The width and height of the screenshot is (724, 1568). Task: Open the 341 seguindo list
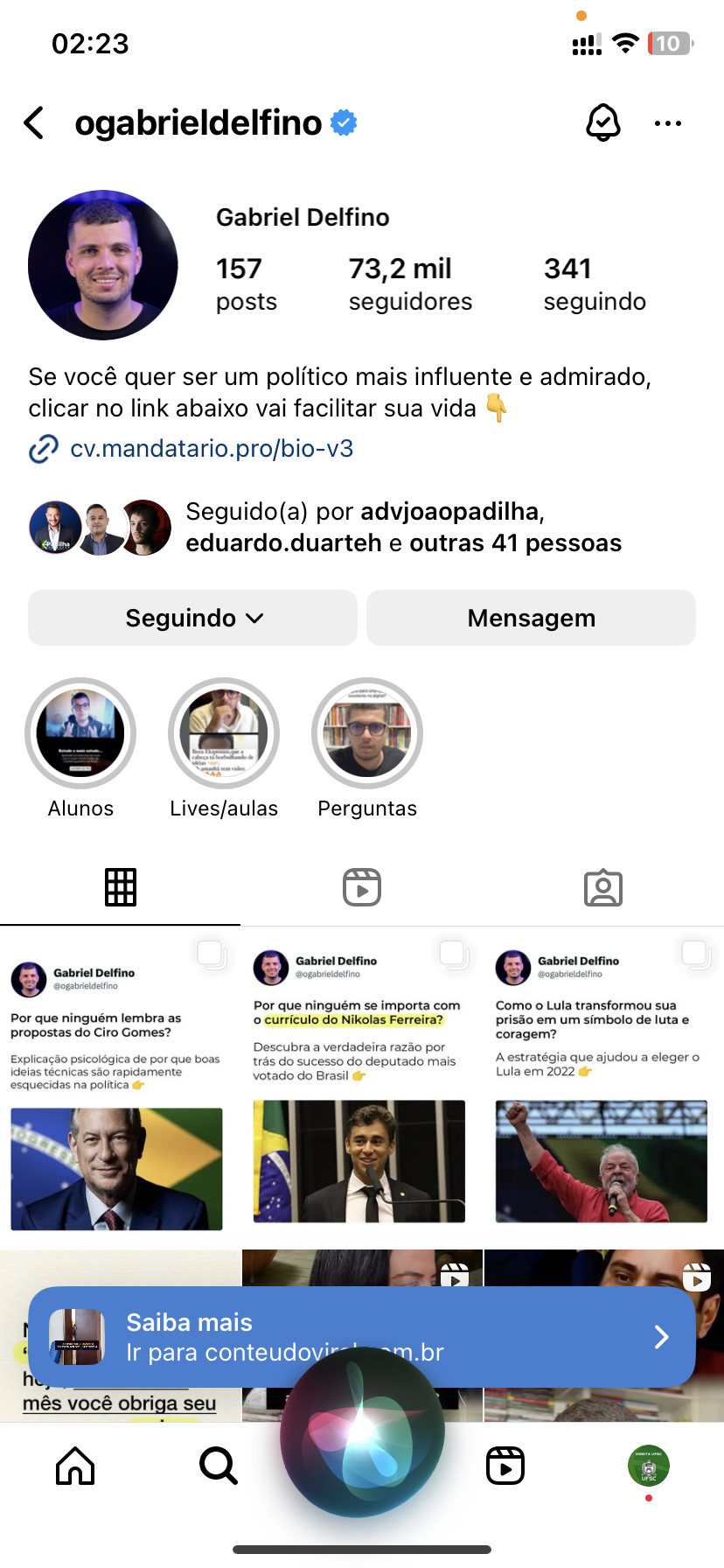pos(594,283)
